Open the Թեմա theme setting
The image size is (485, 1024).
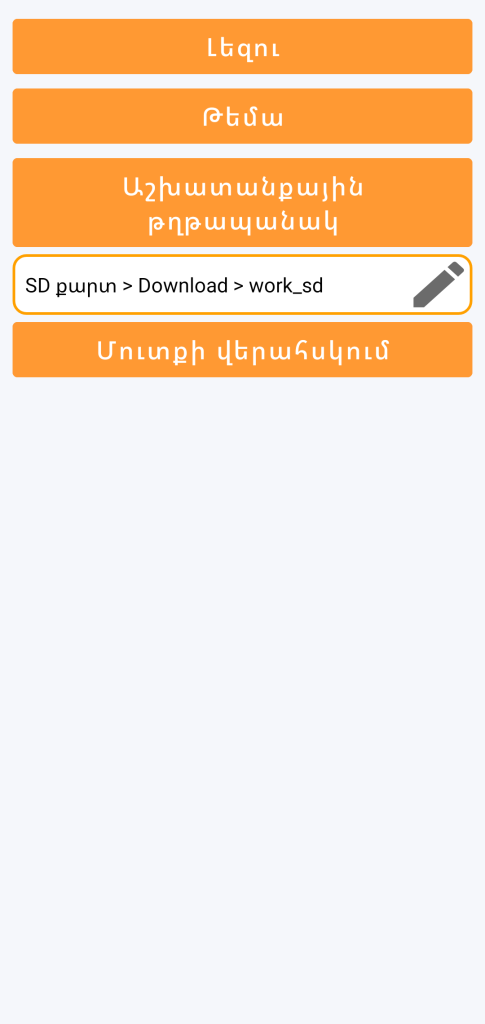tap(242, 116)
